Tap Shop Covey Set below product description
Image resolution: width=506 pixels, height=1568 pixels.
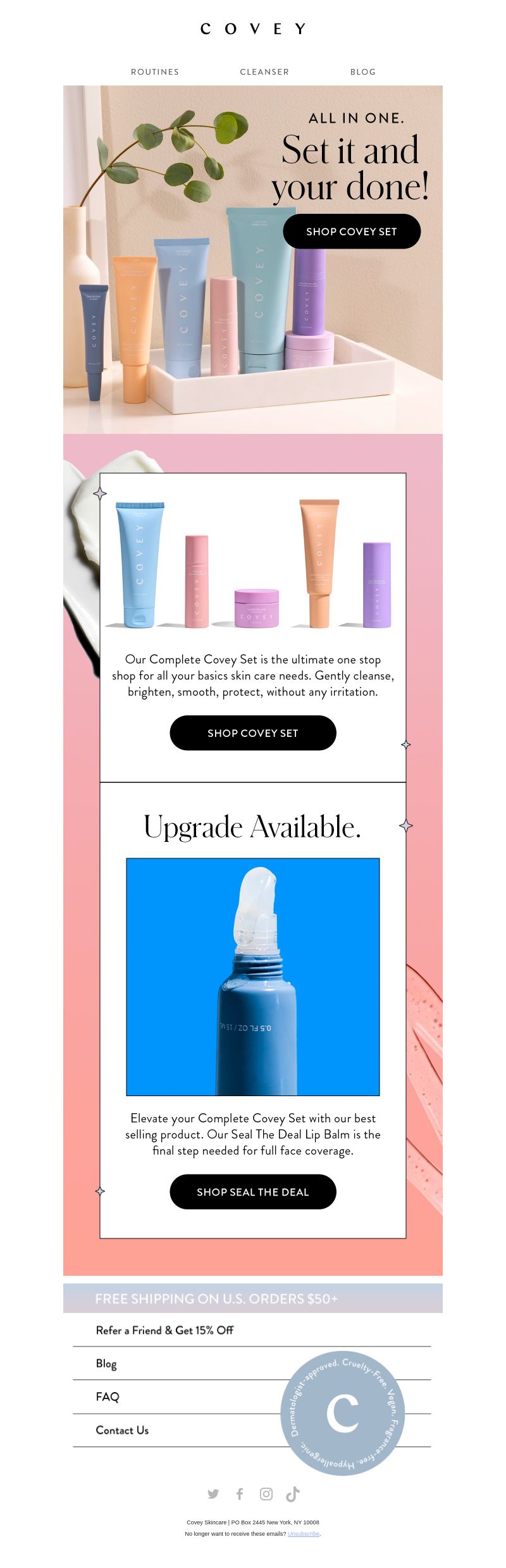[253, 733]
